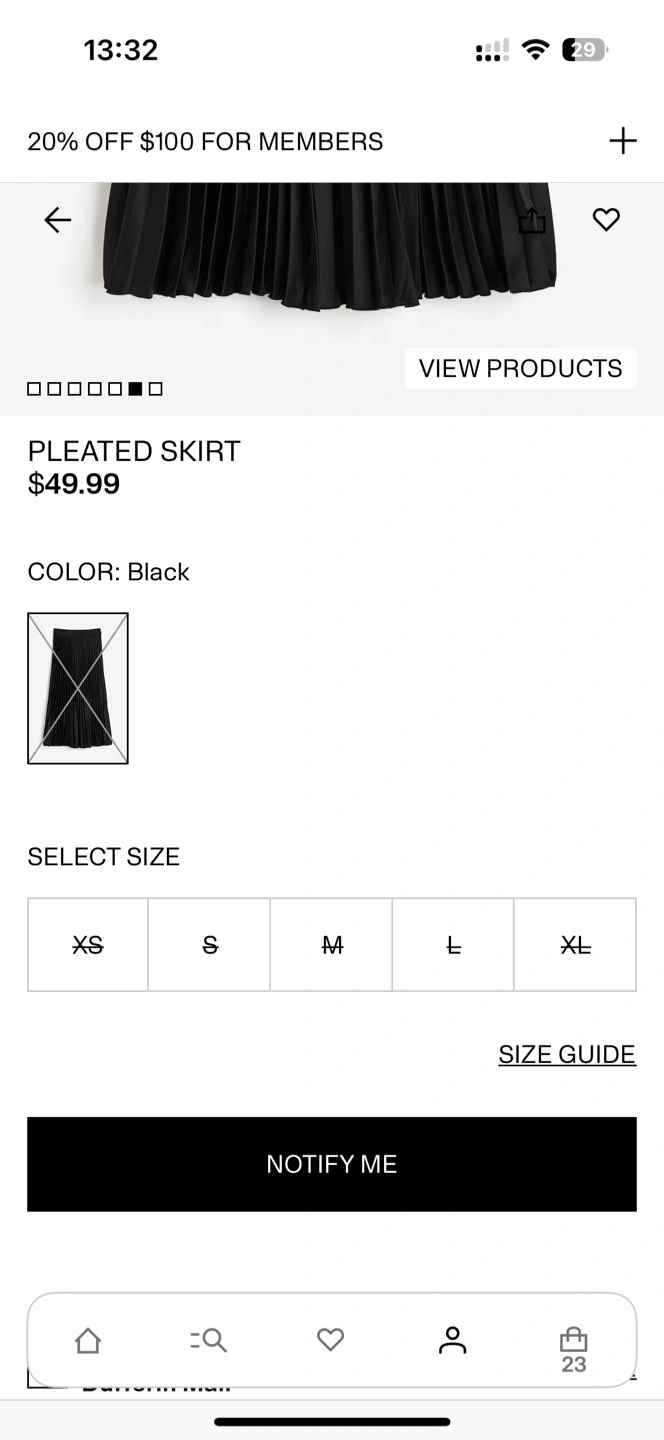The image size is (664, 1440).
Task: Expand the 20% off members banner
Action: point(622,141)
